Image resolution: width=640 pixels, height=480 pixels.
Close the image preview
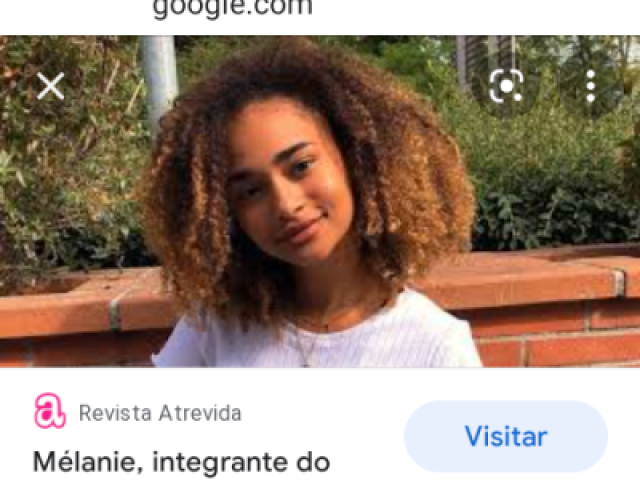[50, 87]
